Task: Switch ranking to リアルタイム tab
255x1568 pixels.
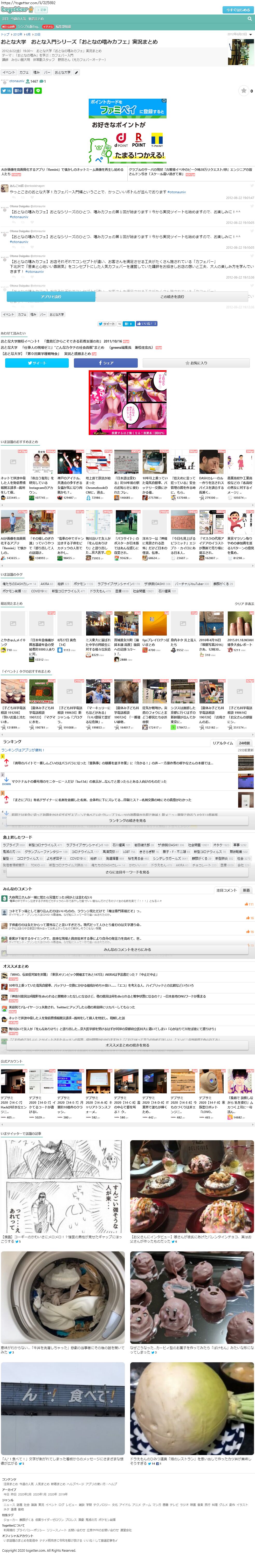Action: click(223, 743)
